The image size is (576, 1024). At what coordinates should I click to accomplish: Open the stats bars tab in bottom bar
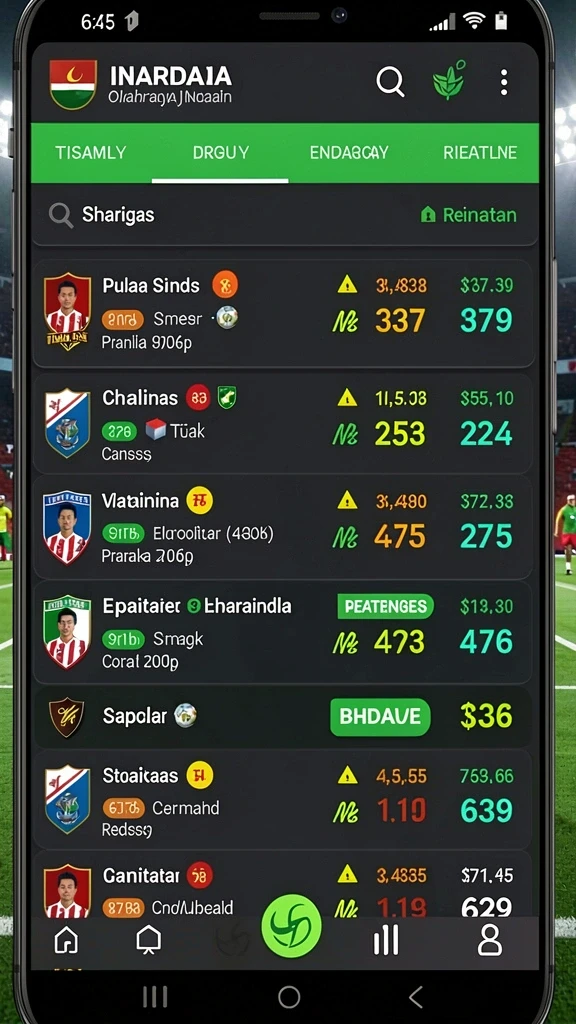pos(385,941)
